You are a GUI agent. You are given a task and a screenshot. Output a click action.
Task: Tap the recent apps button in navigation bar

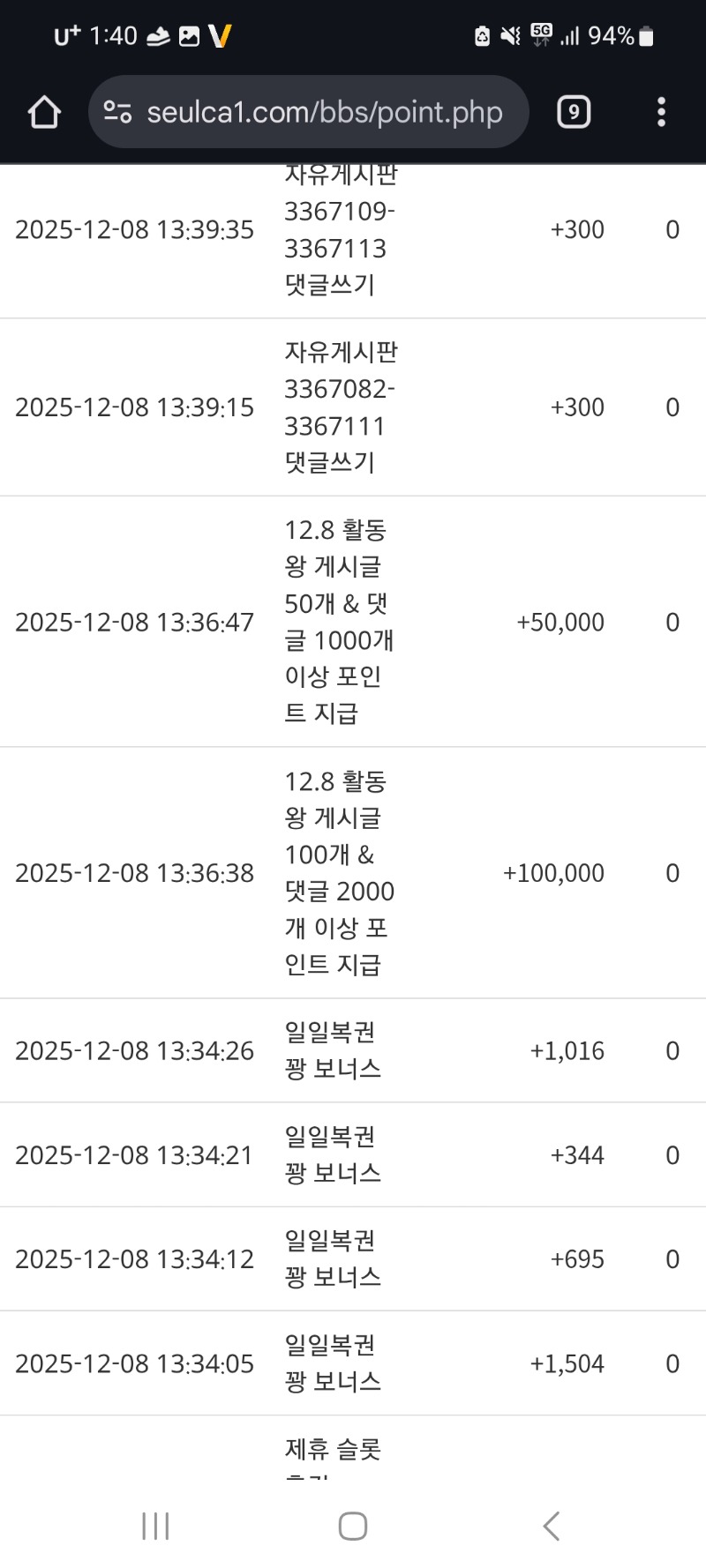coord(155,1525)
